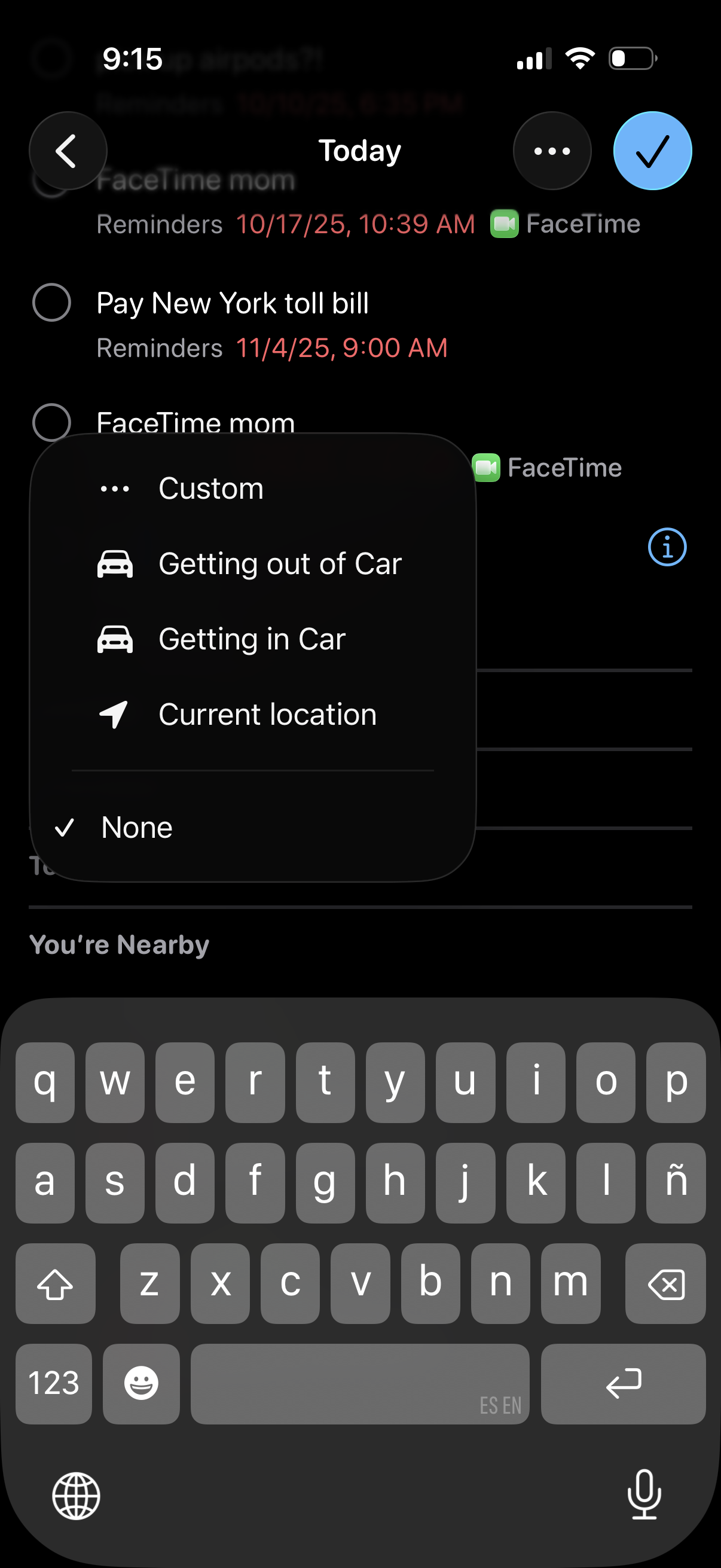Choose Current location
The height and width of the screenshot is (1568, 721).
point(267,714)
